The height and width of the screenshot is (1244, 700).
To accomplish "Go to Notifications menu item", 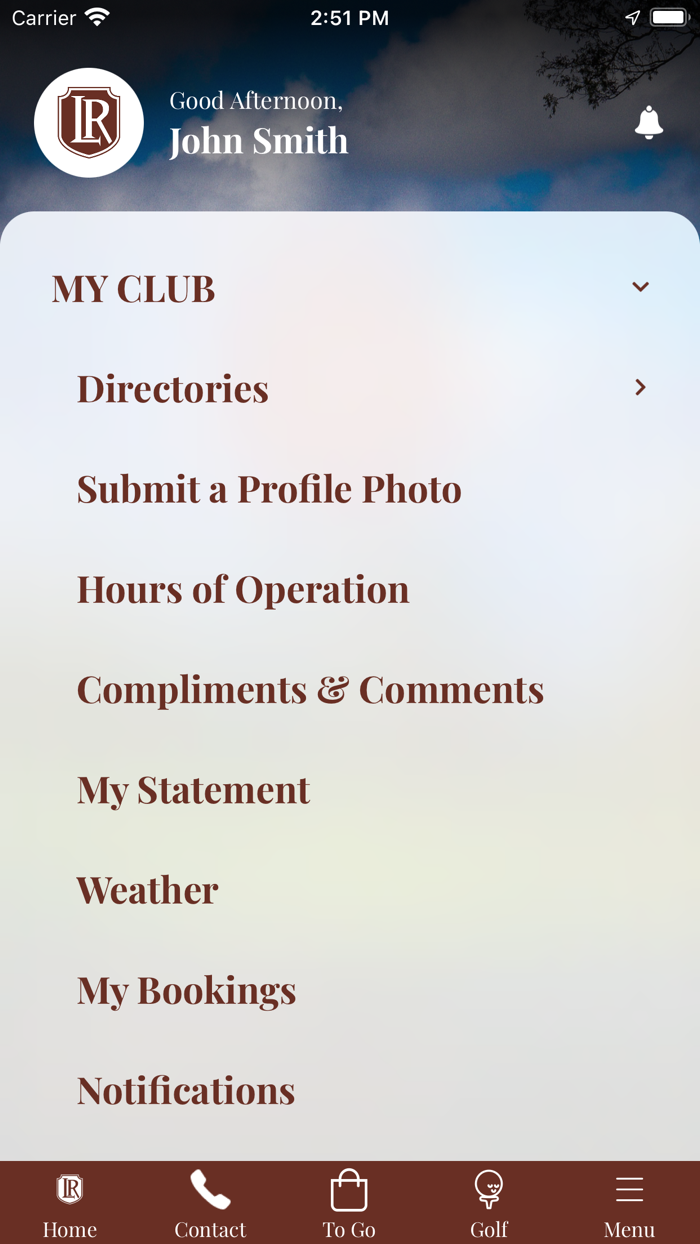I will [x=186, y=1090].
